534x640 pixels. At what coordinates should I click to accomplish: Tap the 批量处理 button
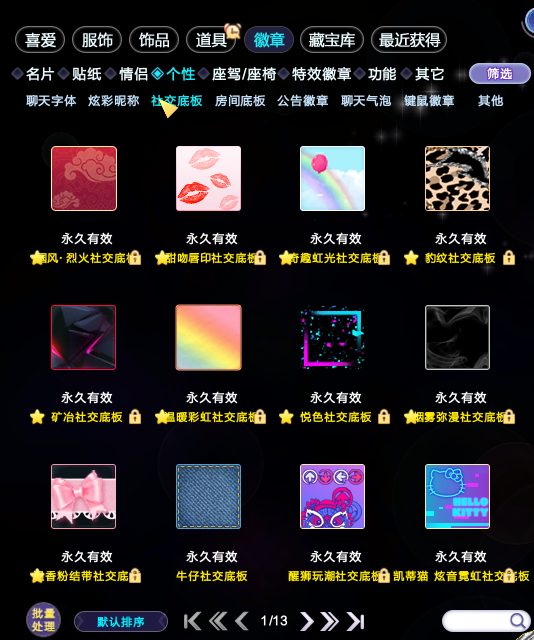tap(43, 620)
